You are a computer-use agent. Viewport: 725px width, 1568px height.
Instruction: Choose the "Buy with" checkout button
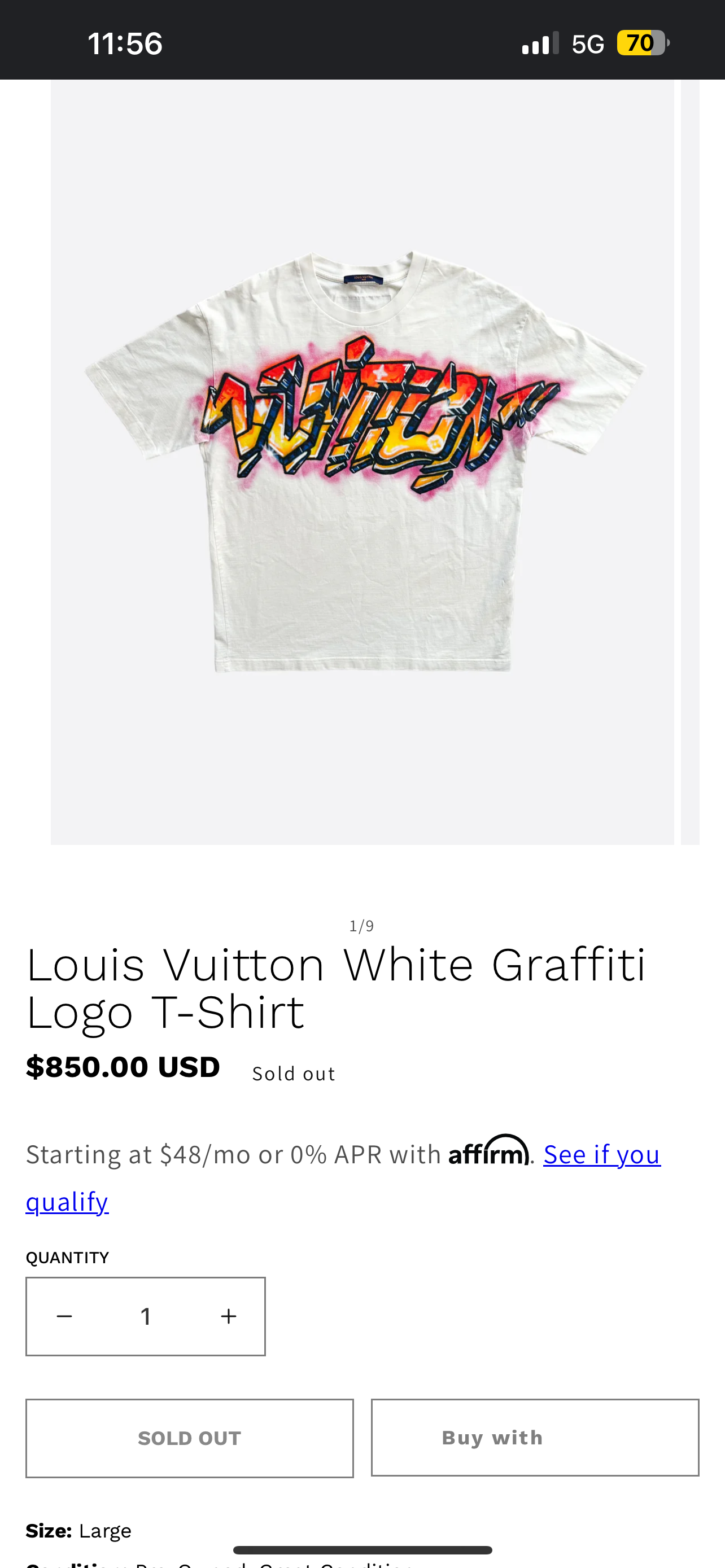tap(535, 1438)
